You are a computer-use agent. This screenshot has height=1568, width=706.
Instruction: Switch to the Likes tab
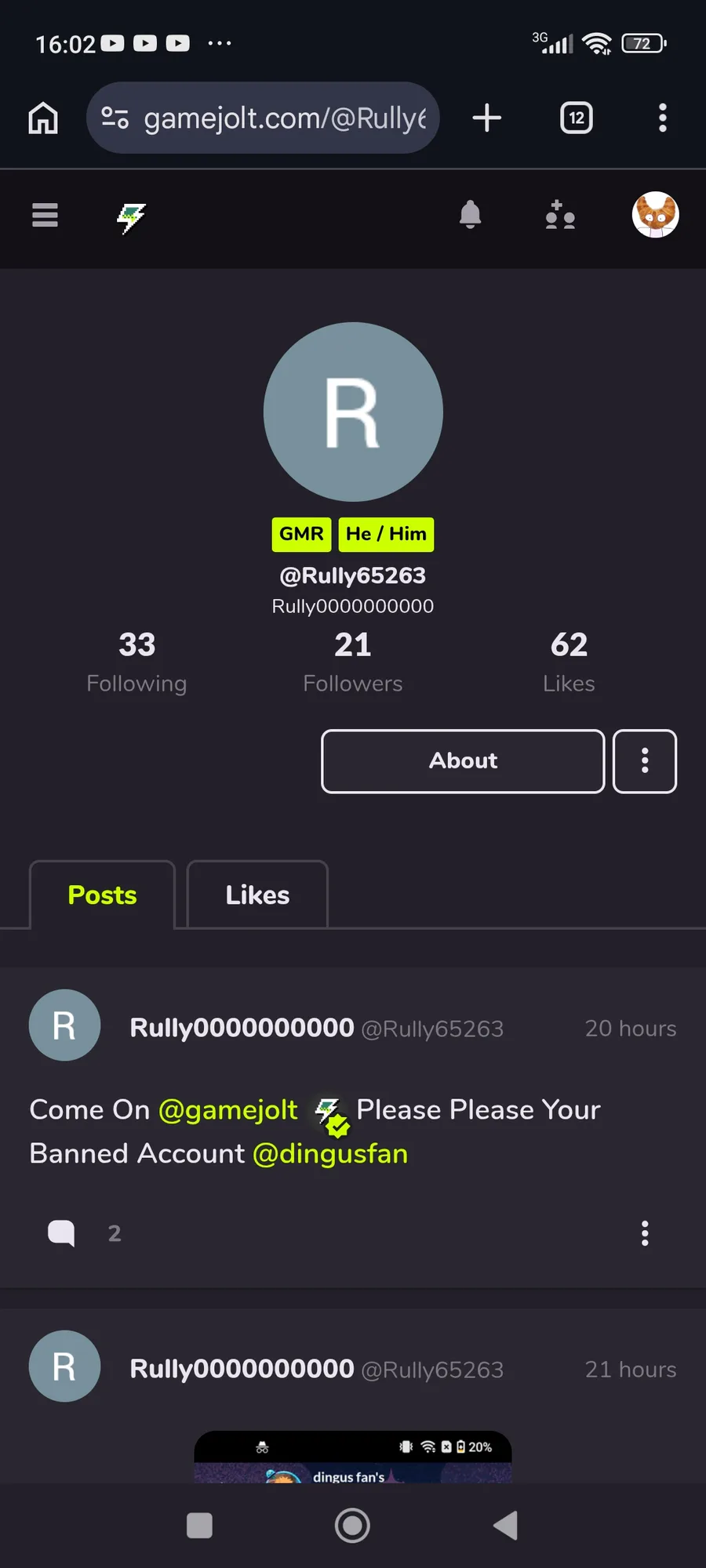[257, 895]
